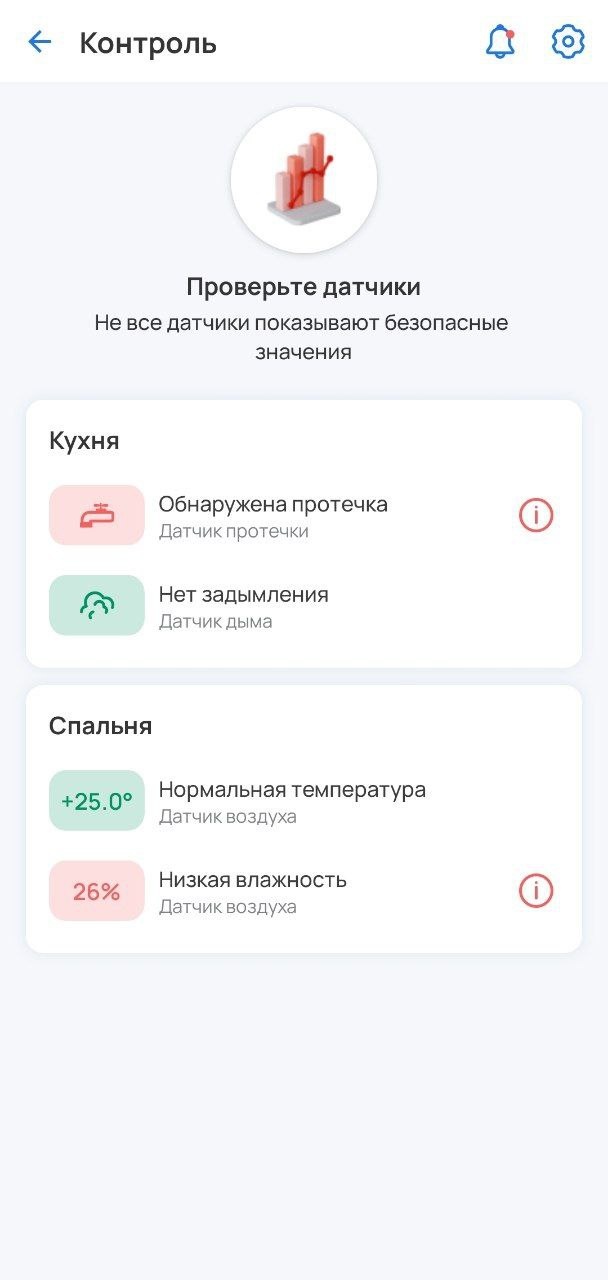Open the notifications bell
This screenshot has width=608, height=1280.
(500, 42)
